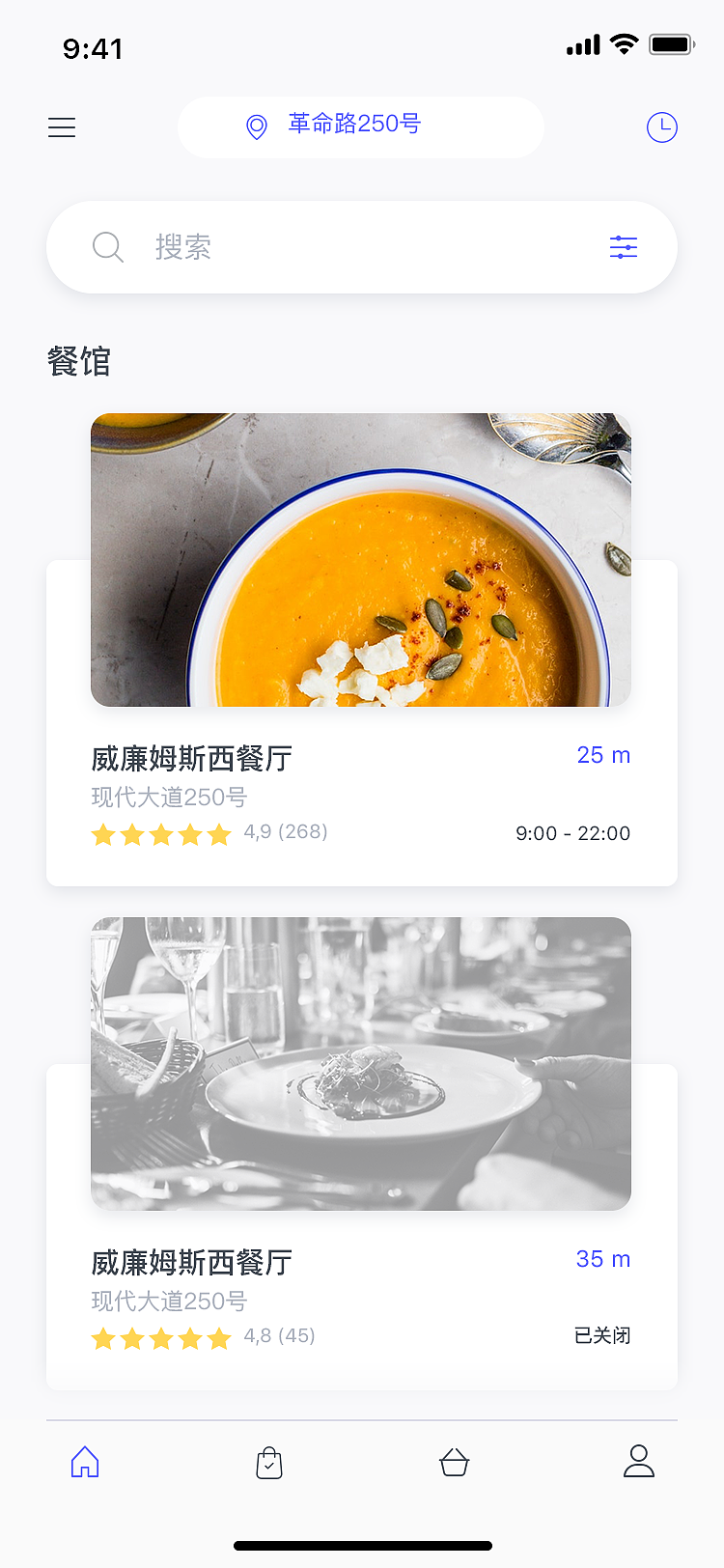Tap the pumpkin soup restaurant photo
The image size is (724, 1568).
click(x=361, y=560)
